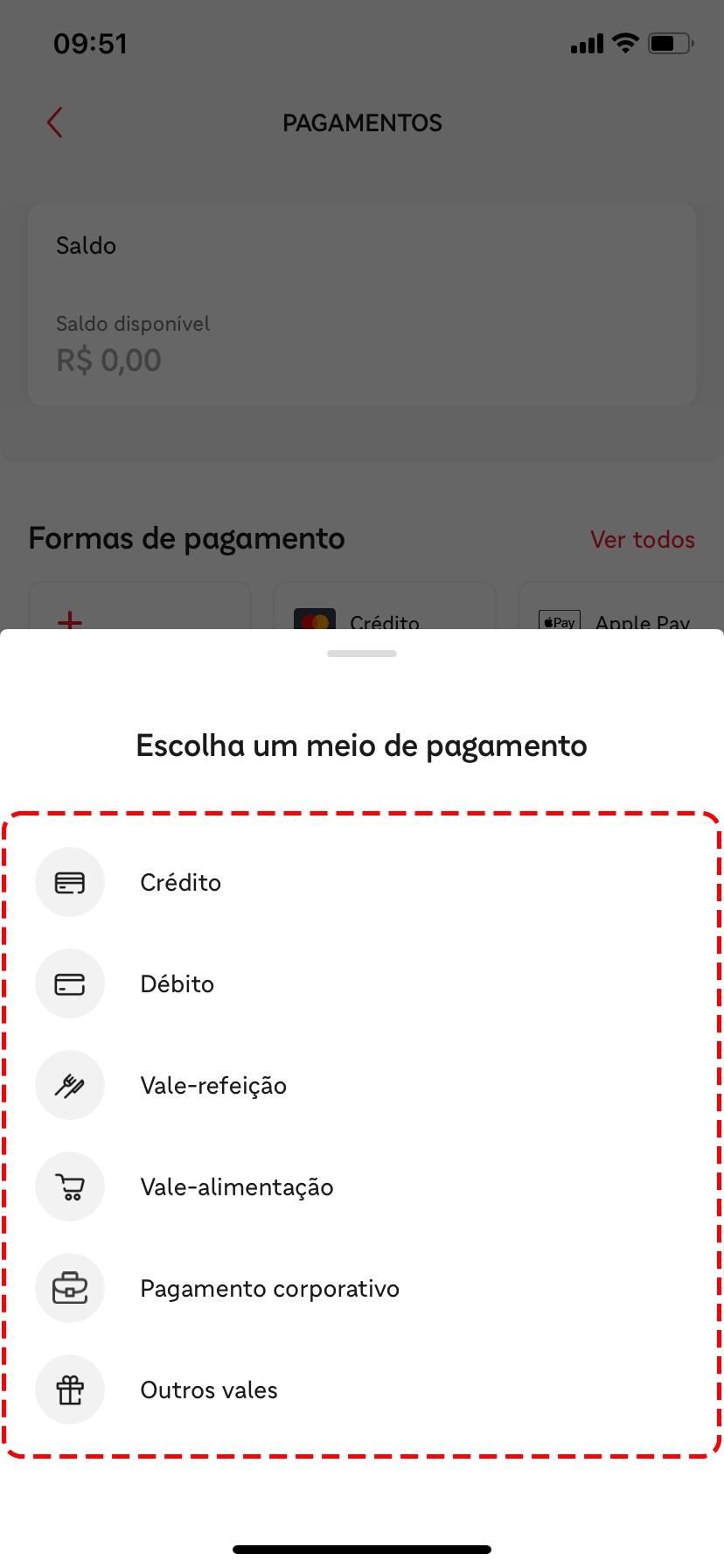The image size is (724, 1568).
Task: Pick Vale-refeição from the list
Action: [x=213, y=1085]
